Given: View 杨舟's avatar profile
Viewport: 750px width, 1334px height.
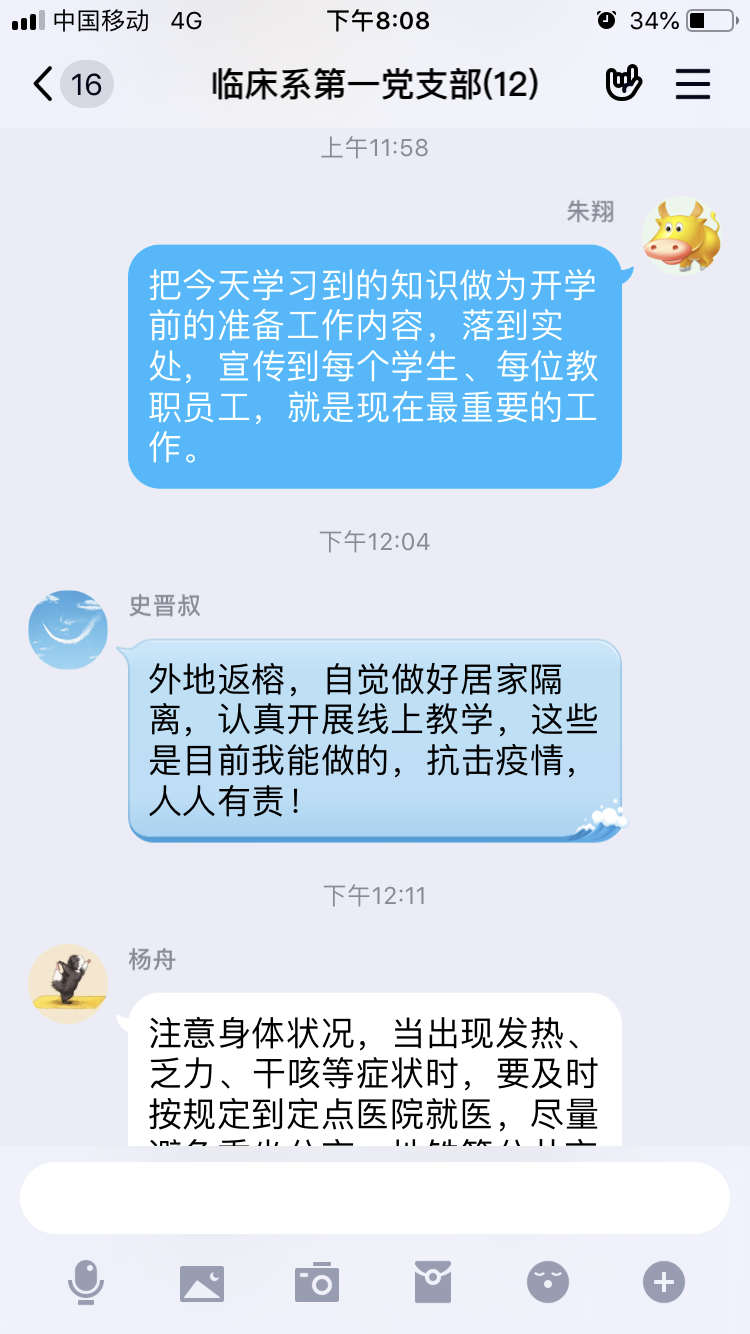Looking at the screenshot, I should [x=68, y=983].
